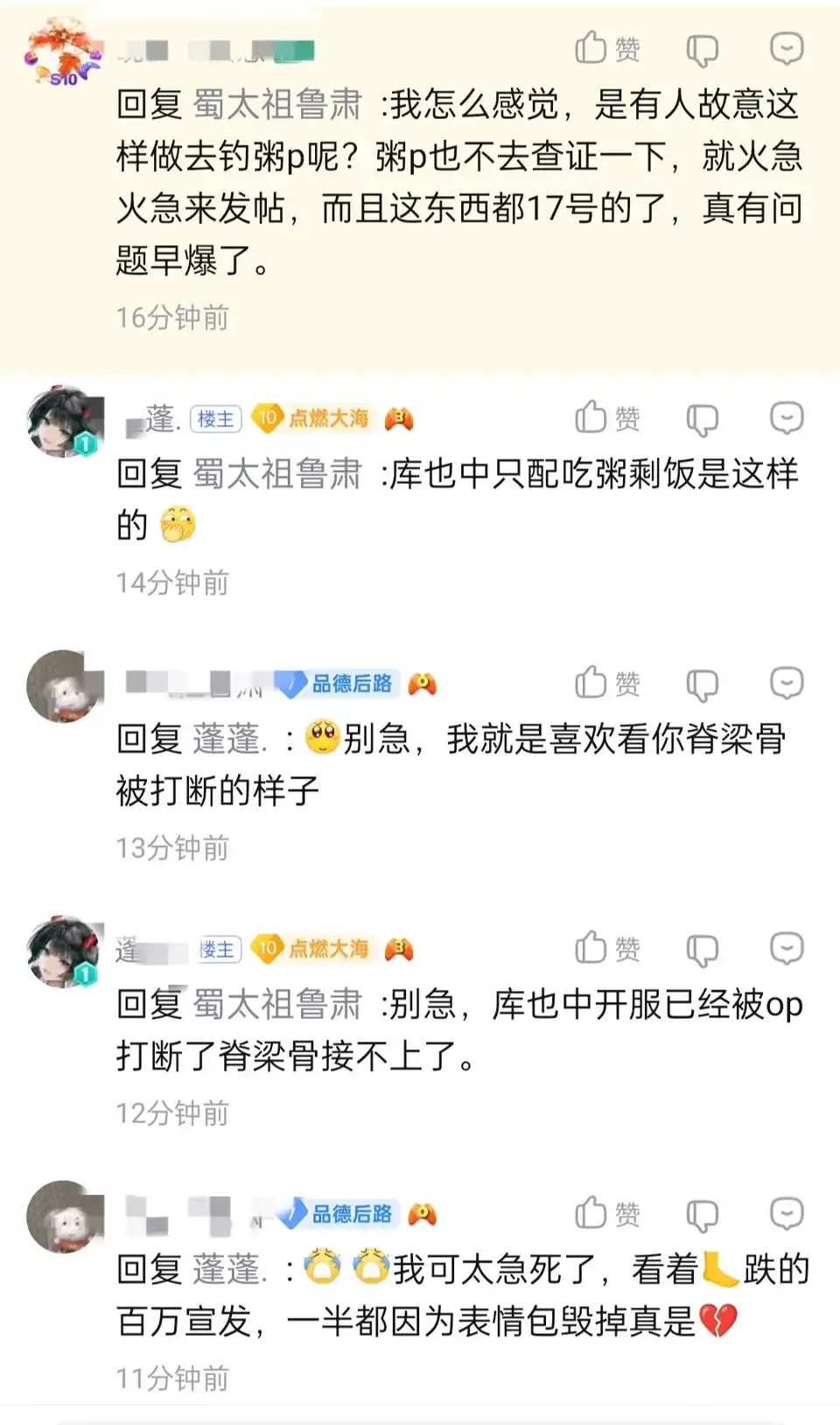
Task: Open 蜀太祖鲁肃 profile link in 14分钟前 comment
Action: [x=276, y=474]
